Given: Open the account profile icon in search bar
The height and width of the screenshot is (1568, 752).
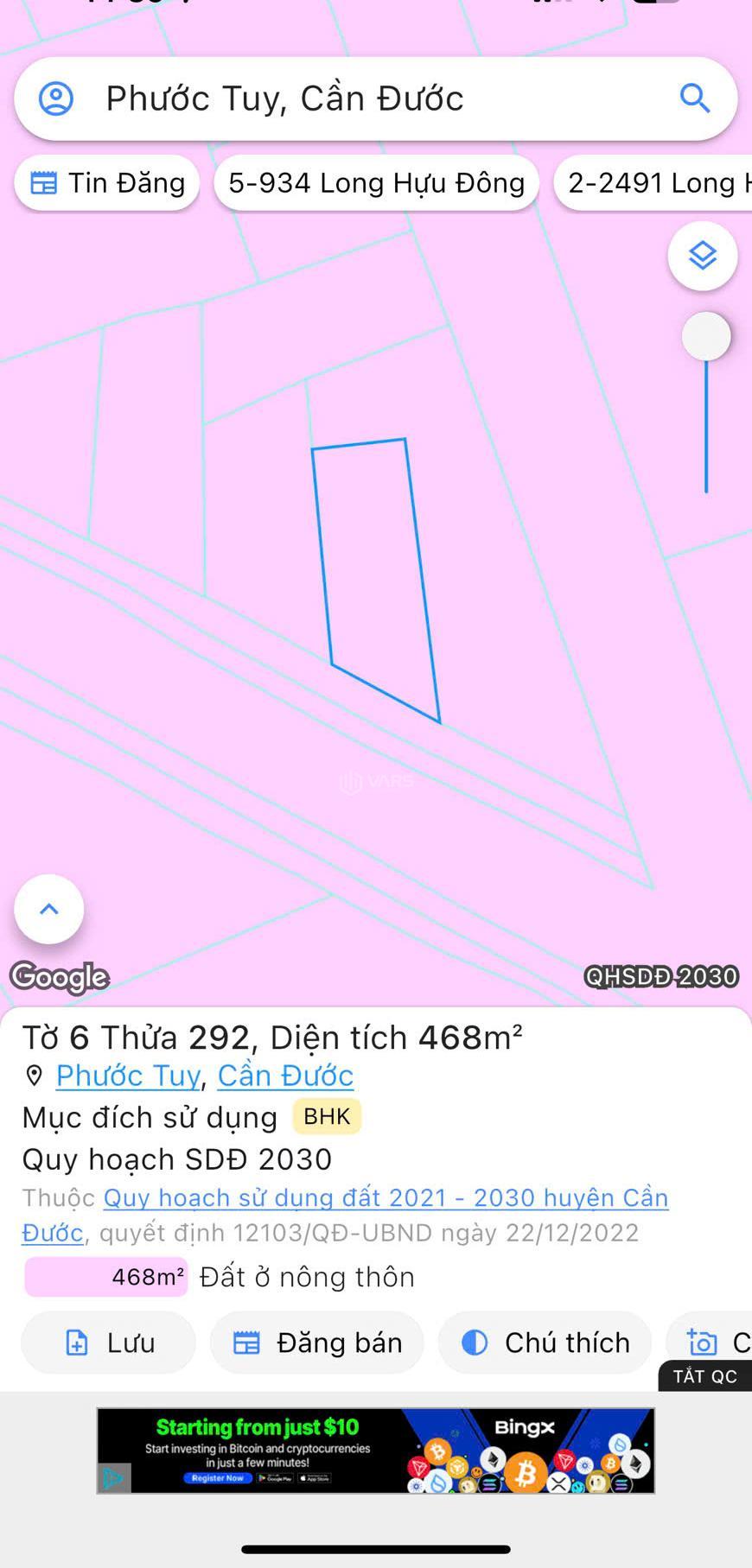Looking at the screenshot, I should point(54,98).
